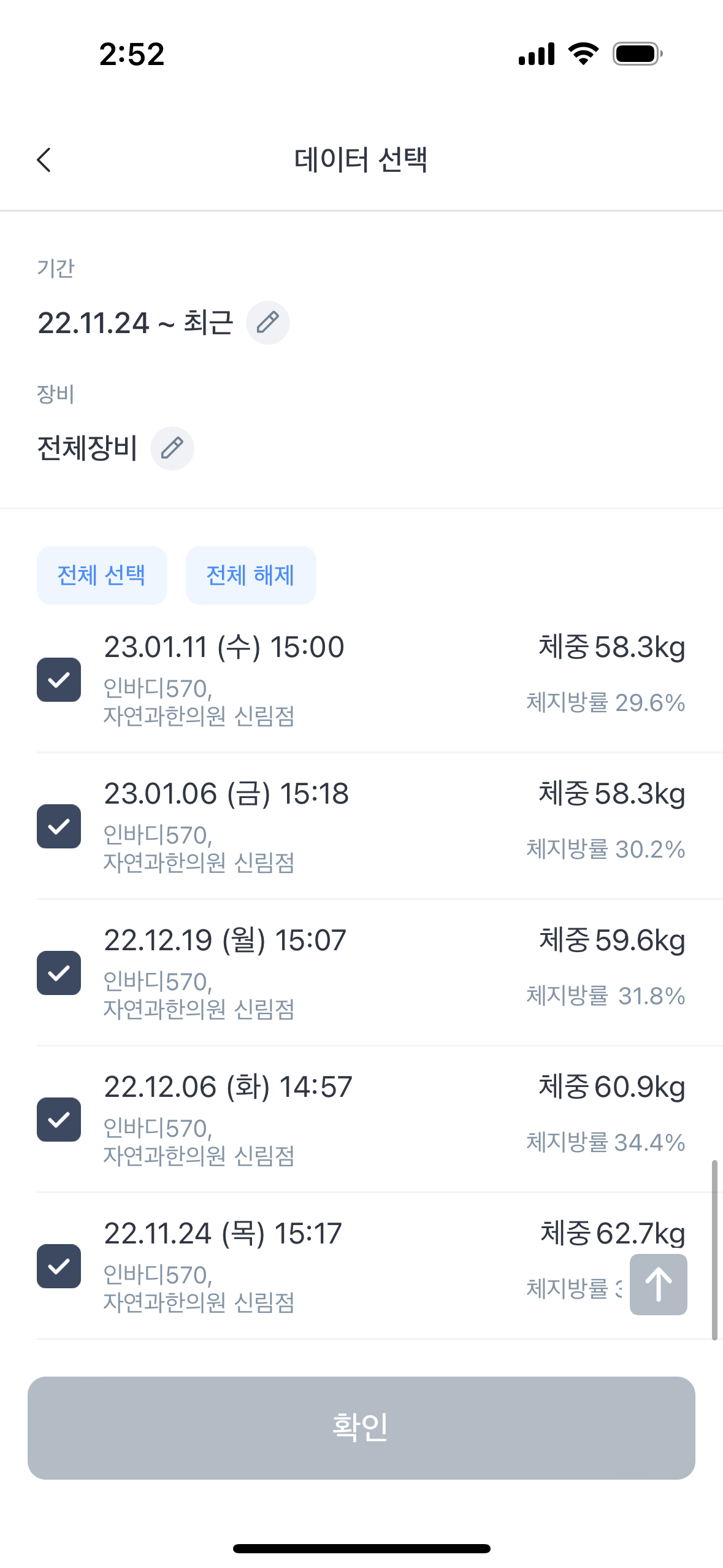Tap 전체 선택 to select all records
The width and height of the screenshot is (723, 1568).
102,575
